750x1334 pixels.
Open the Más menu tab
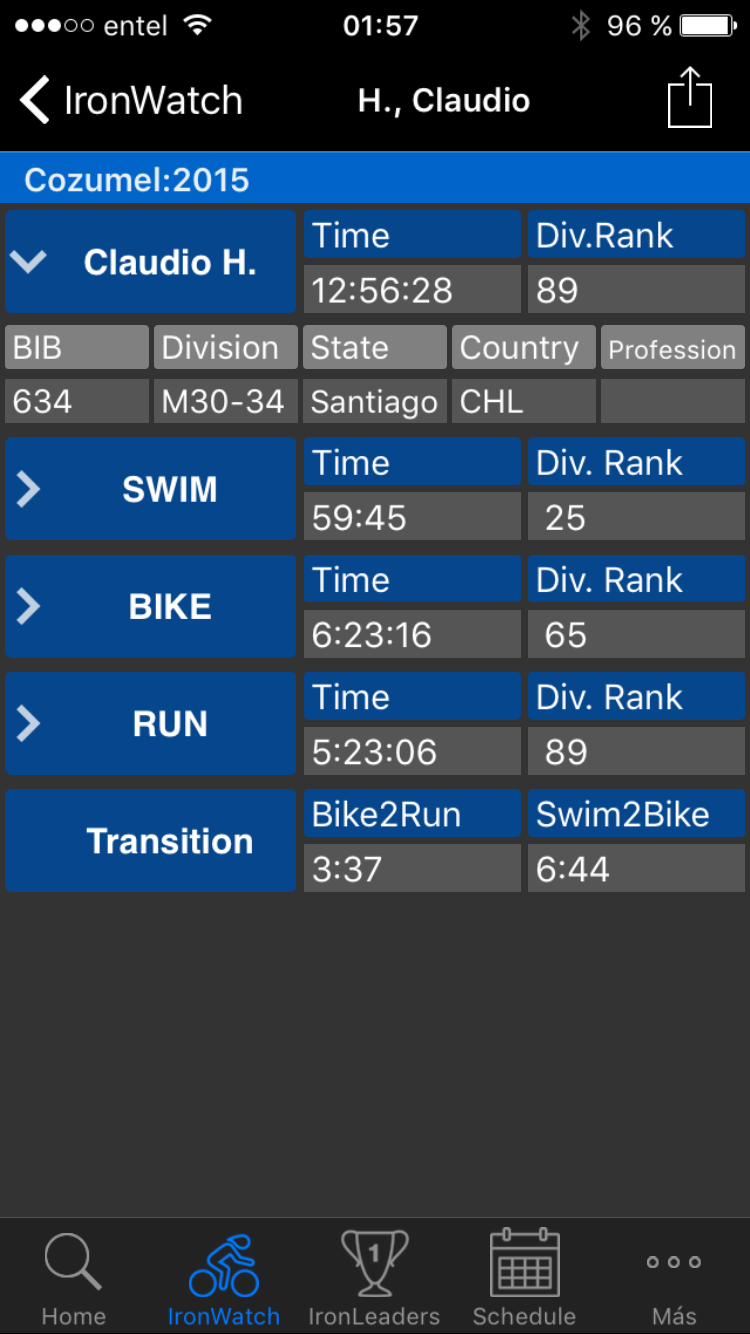click(674, 1278)
